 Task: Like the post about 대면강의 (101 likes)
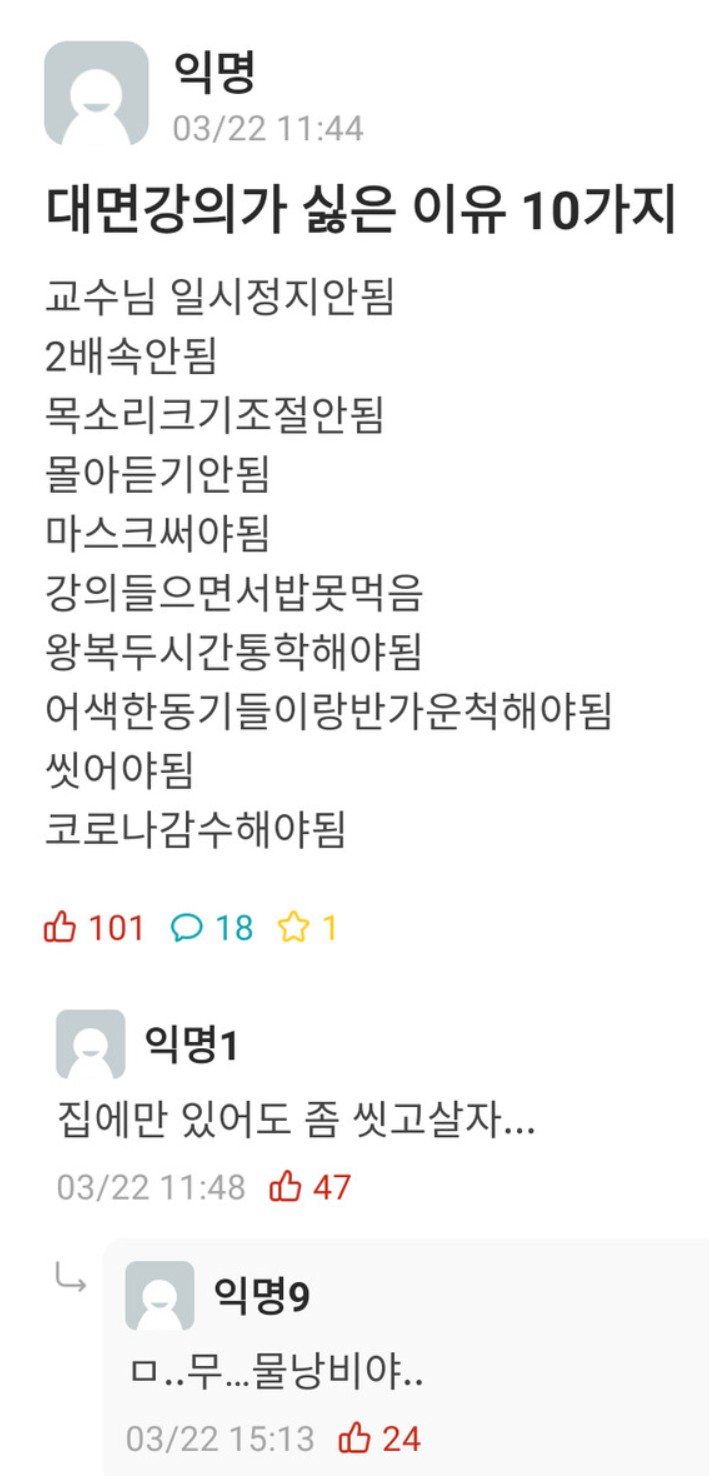(62, 928)
